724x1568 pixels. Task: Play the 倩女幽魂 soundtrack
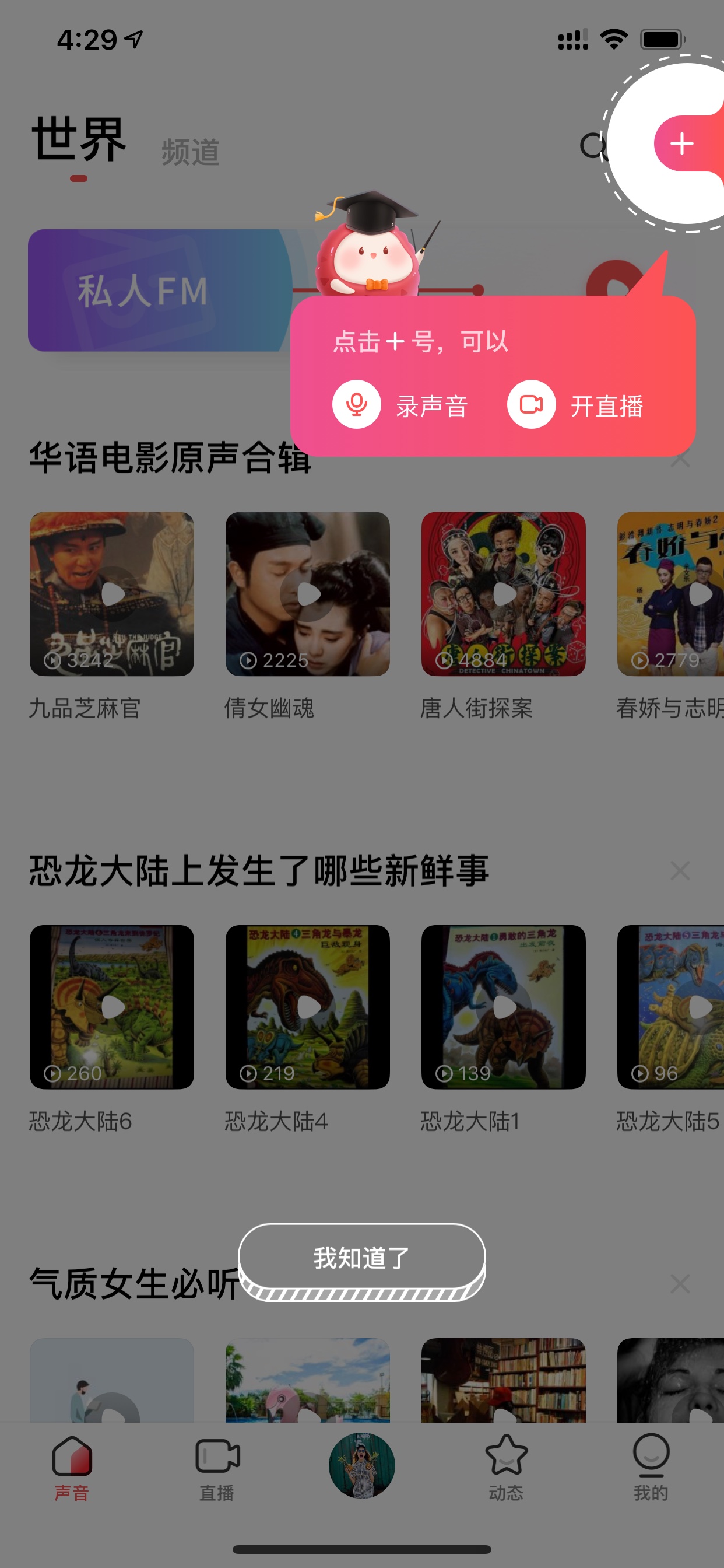pyautogui.click(x=308, y=594)
